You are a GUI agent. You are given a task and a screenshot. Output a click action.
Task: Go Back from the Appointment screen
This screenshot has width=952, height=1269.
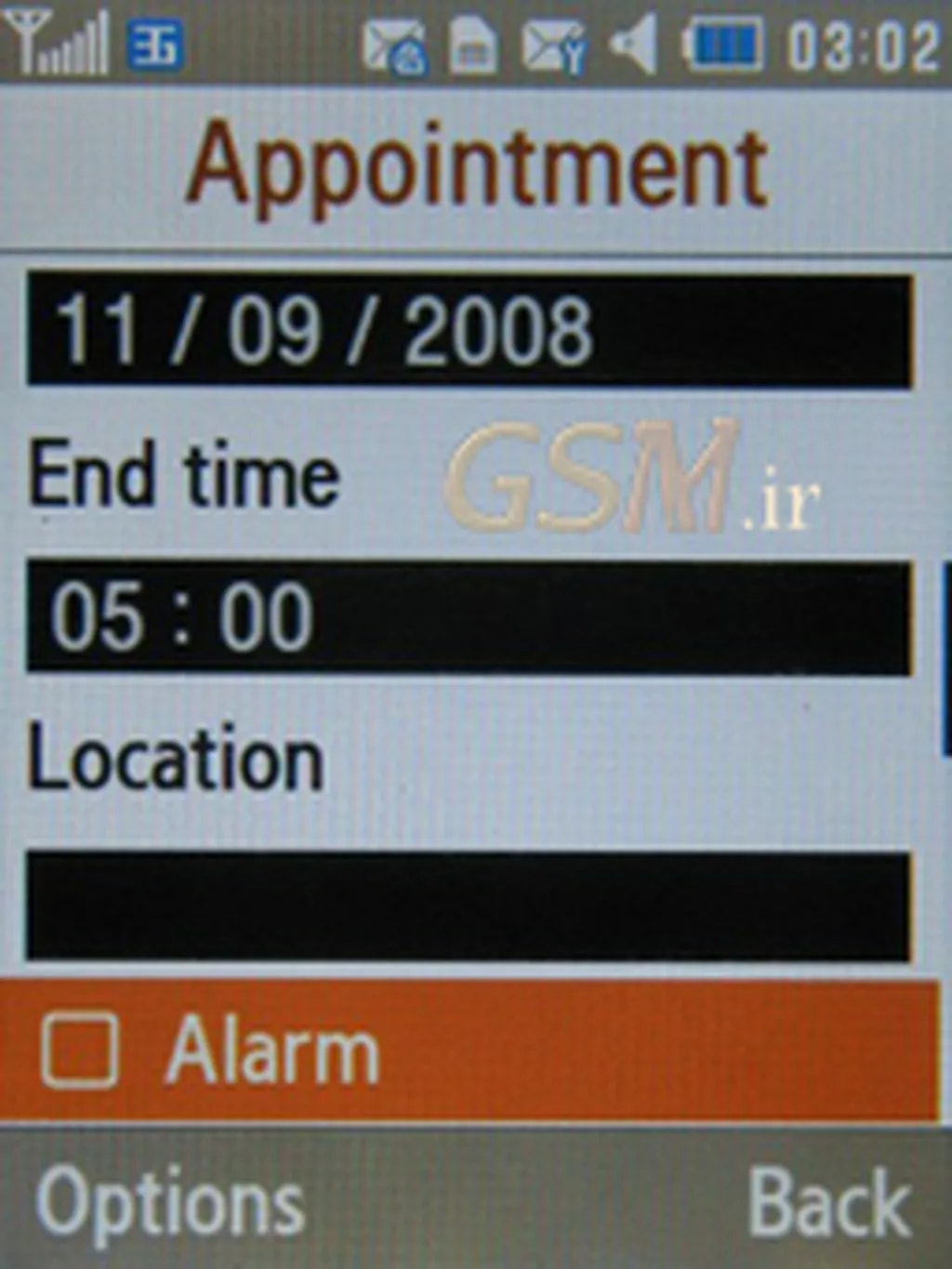(x=829, y=1205)
